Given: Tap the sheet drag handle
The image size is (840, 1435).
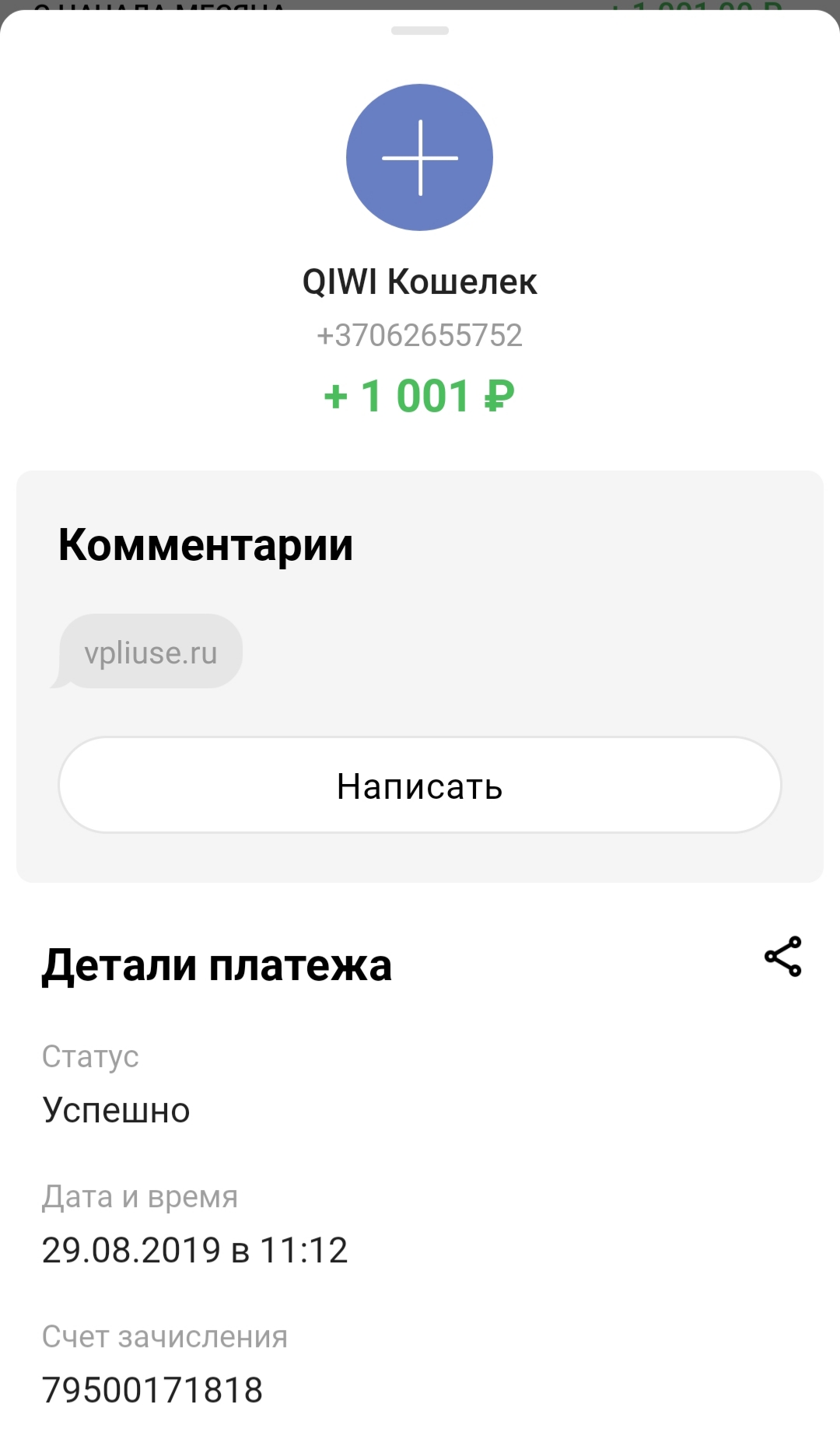Looking at the screenshot, I should point(420,31).
